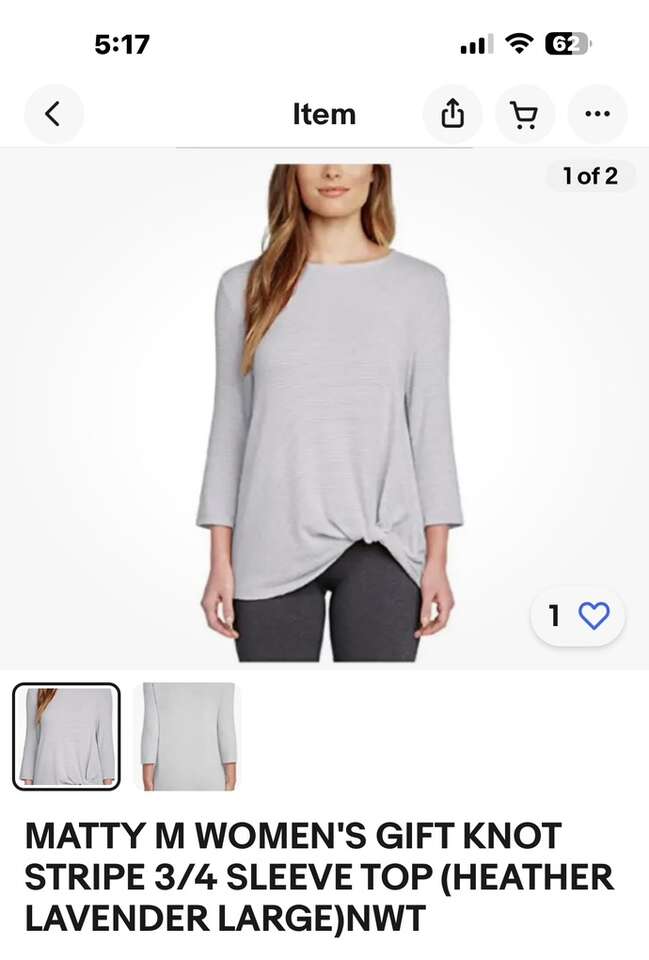Open the main product photo full view

point(324,410)
